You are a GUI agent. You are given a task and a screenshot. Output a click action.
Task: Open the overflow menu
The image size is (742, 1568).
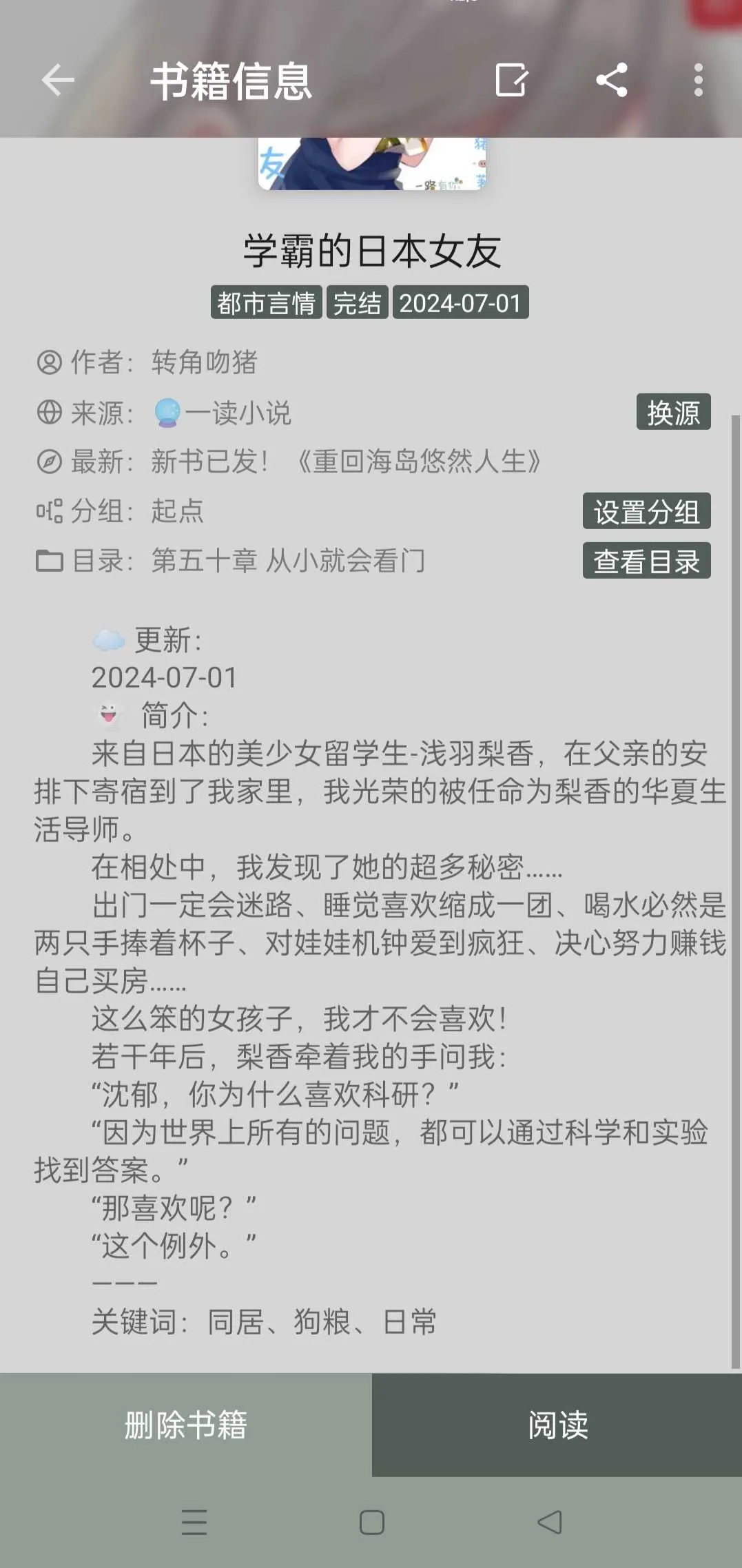click(x=698, y=81)
